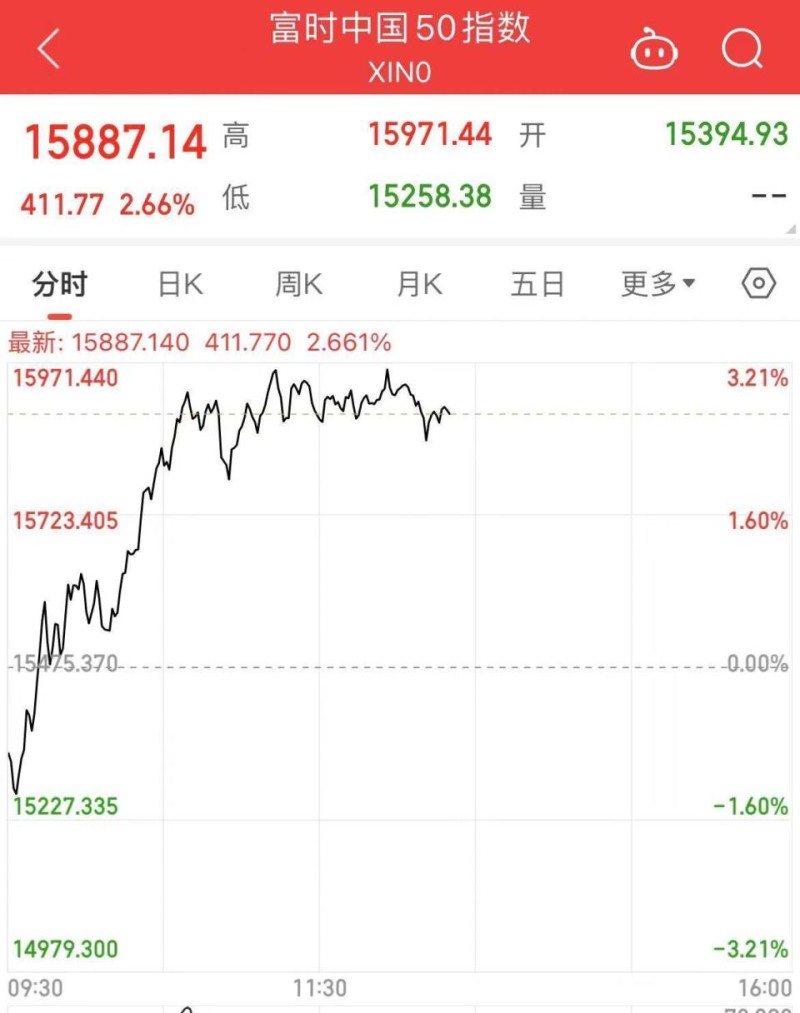This screenshot has height=1013, width=800.
Task: Open the search magnifier icon
Action: click(740, 47)
